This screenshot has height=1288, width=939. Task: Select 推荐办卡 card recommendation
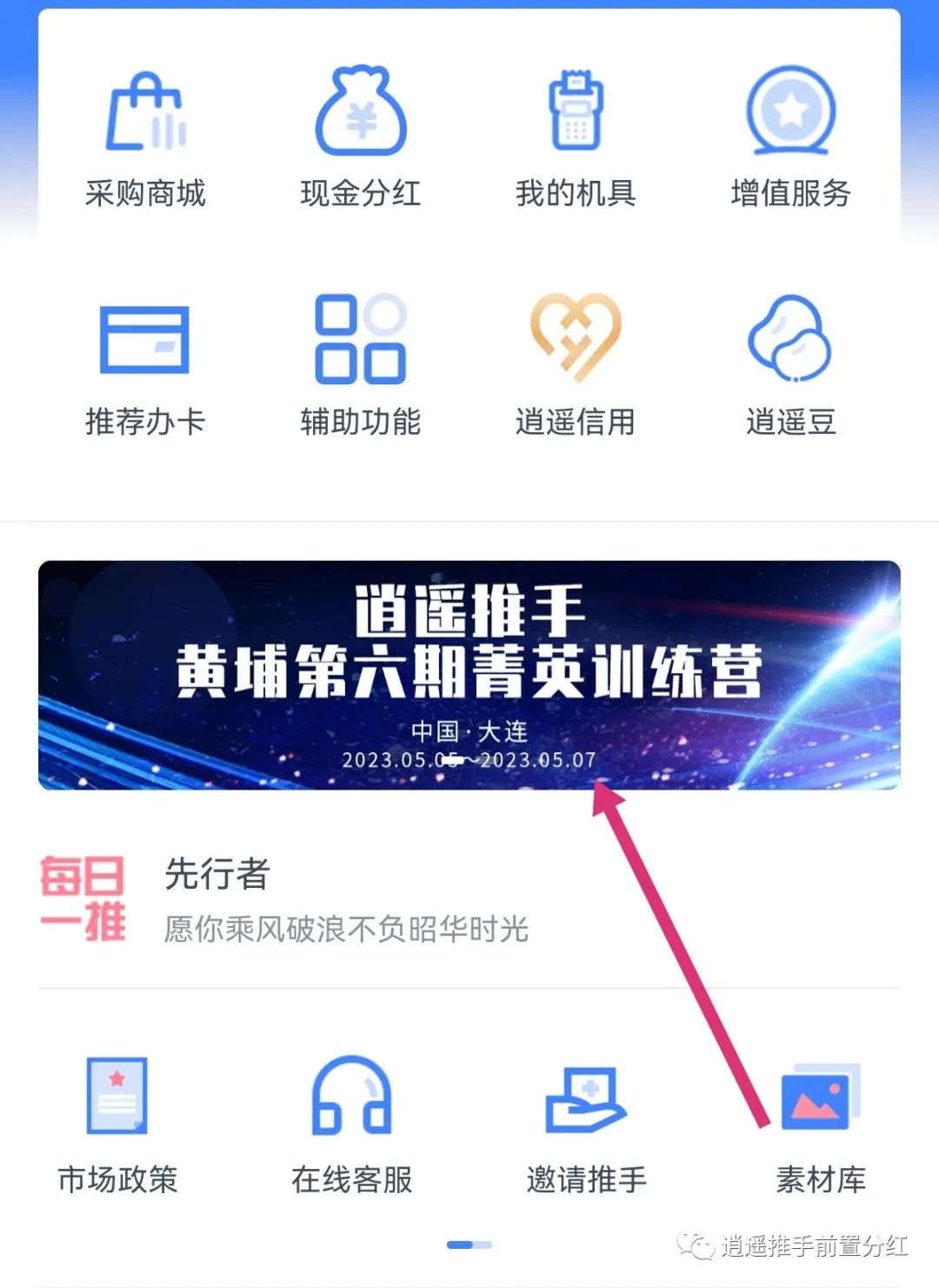[145, 367]
